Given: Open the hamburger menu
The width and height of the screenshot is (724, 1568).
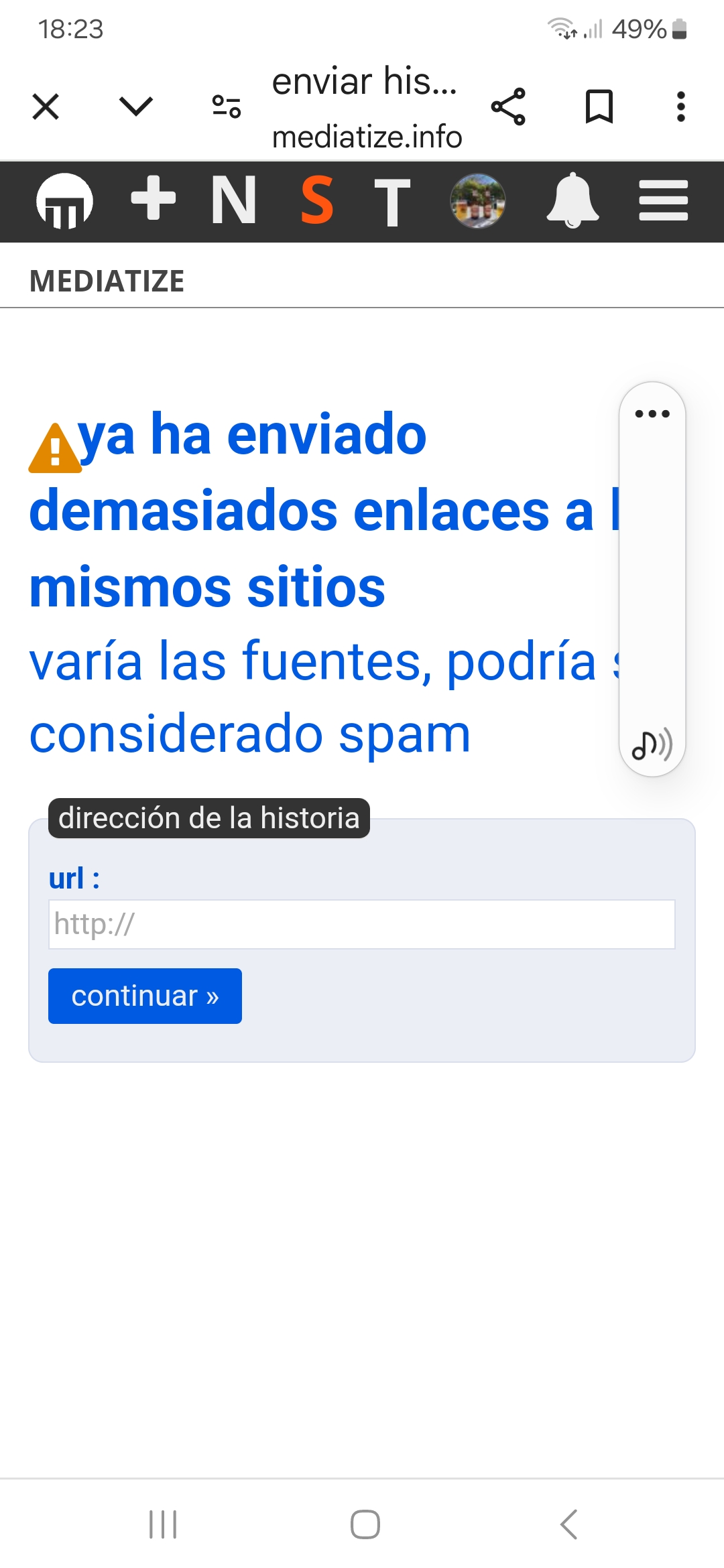Looking at the screenshot, I should point(664,200).
